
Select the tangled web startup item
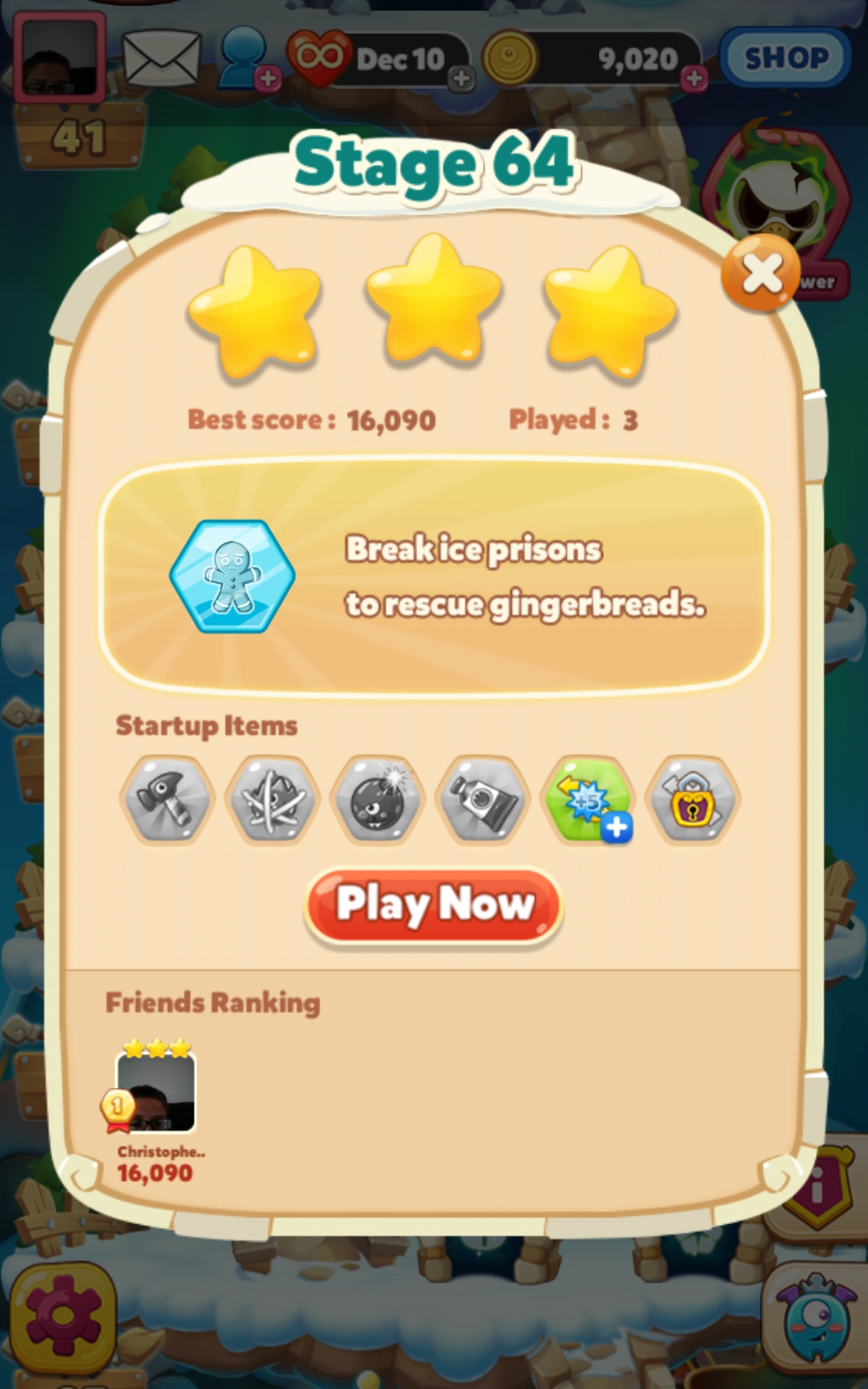pyautogui.click(x=272, y=800)
